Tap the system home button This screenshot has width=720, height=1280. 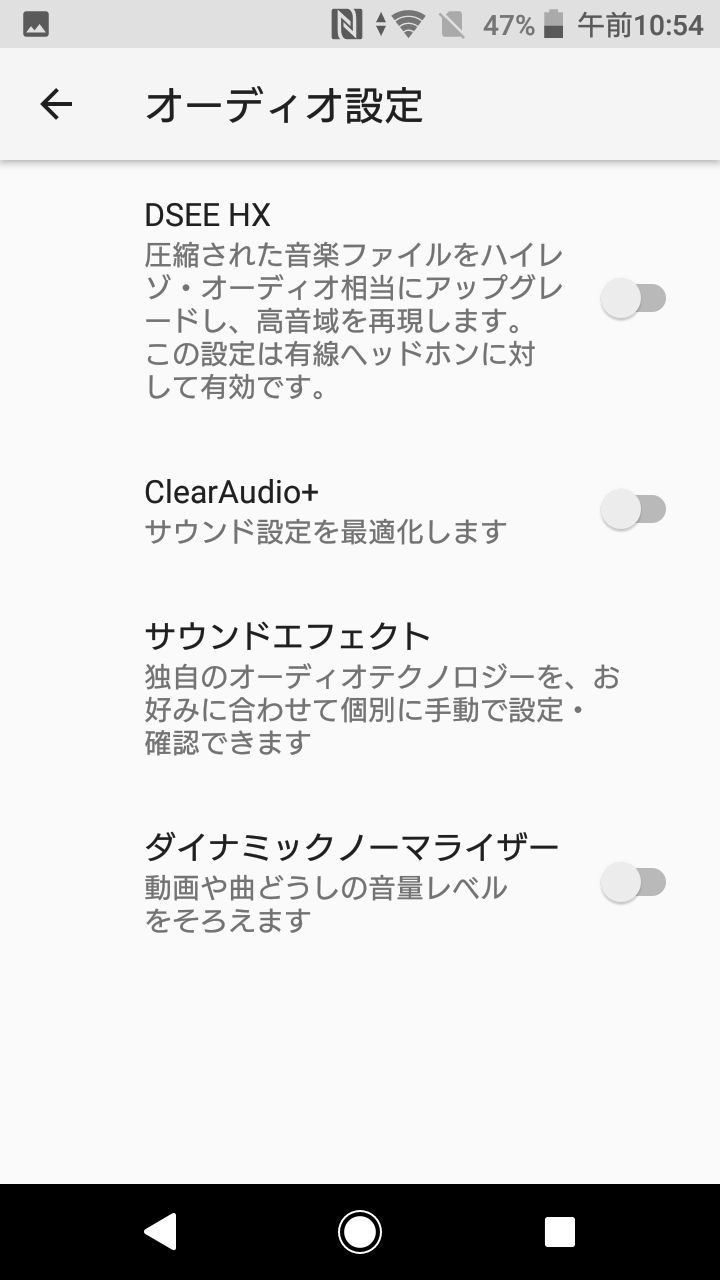point(360,1232)
